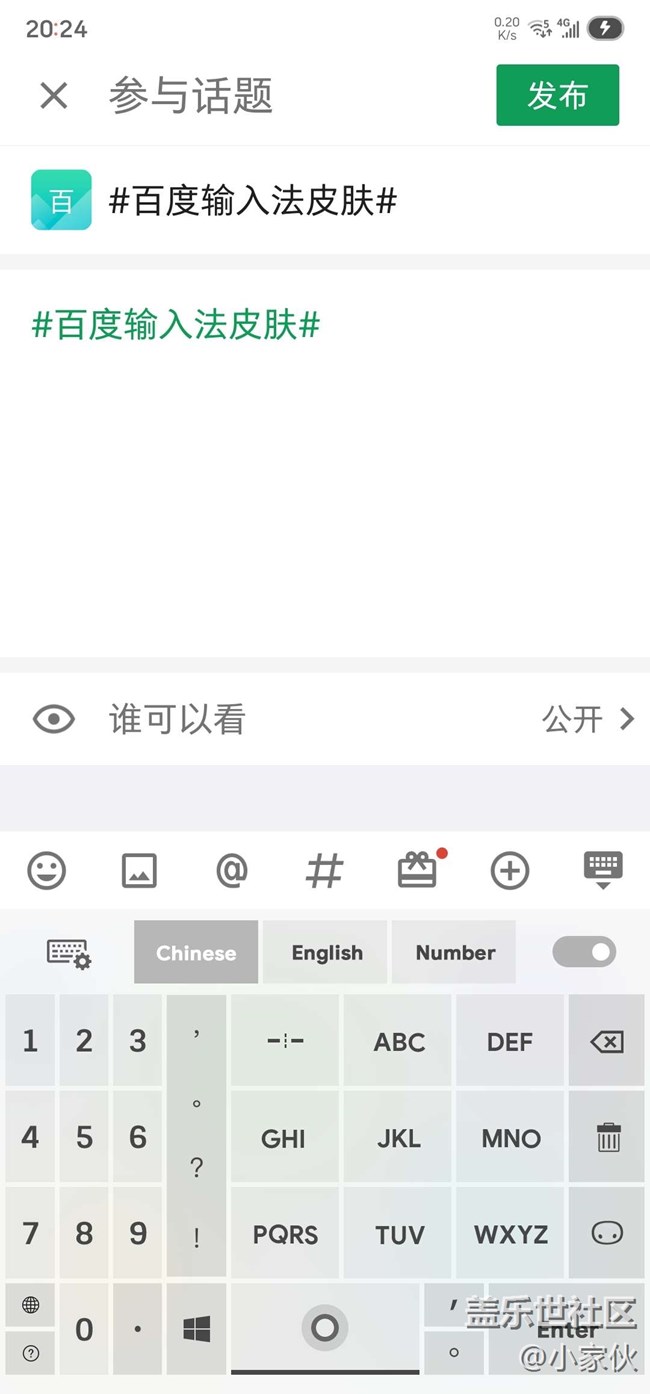Open keyboard settings icon
Screen dimensions: 650x1394
(x=68, y=953)
